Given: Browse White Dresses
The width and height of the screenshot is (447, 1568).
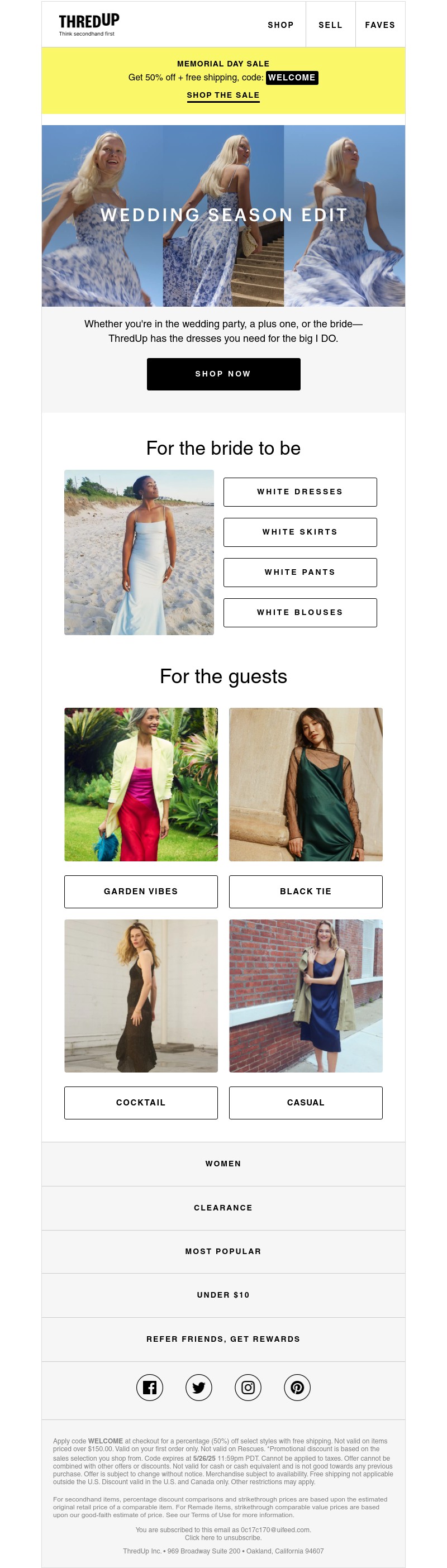Looking at the screenshot, I should pos(299,492).
